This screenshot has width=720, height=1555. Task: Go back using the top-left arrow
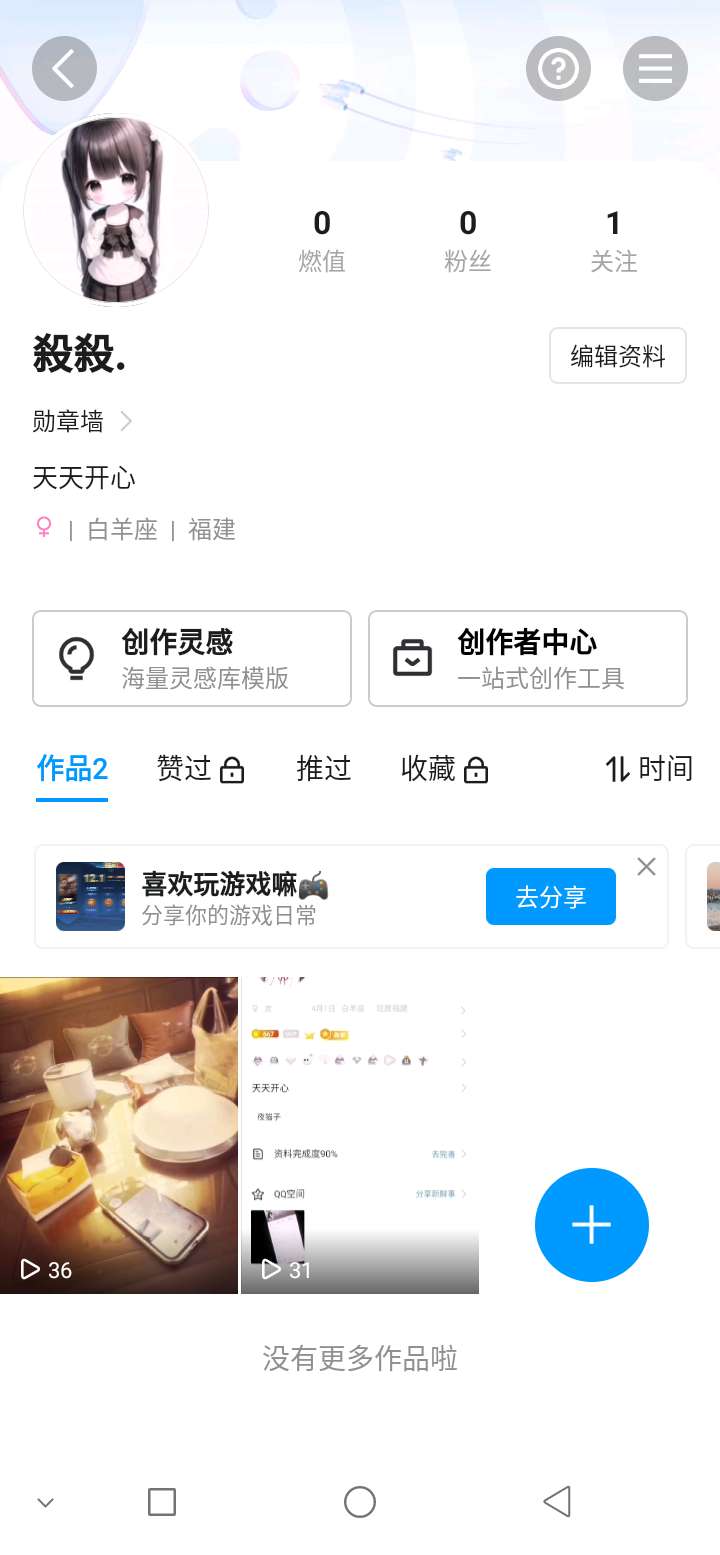pos(64,69)
